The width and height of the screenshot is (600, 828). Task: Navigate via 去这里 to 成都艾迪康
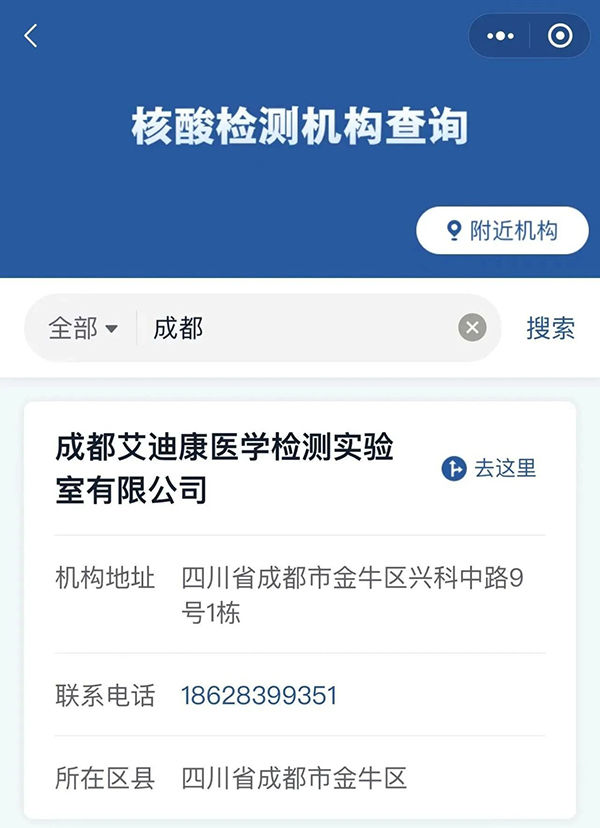click(490, 468)
